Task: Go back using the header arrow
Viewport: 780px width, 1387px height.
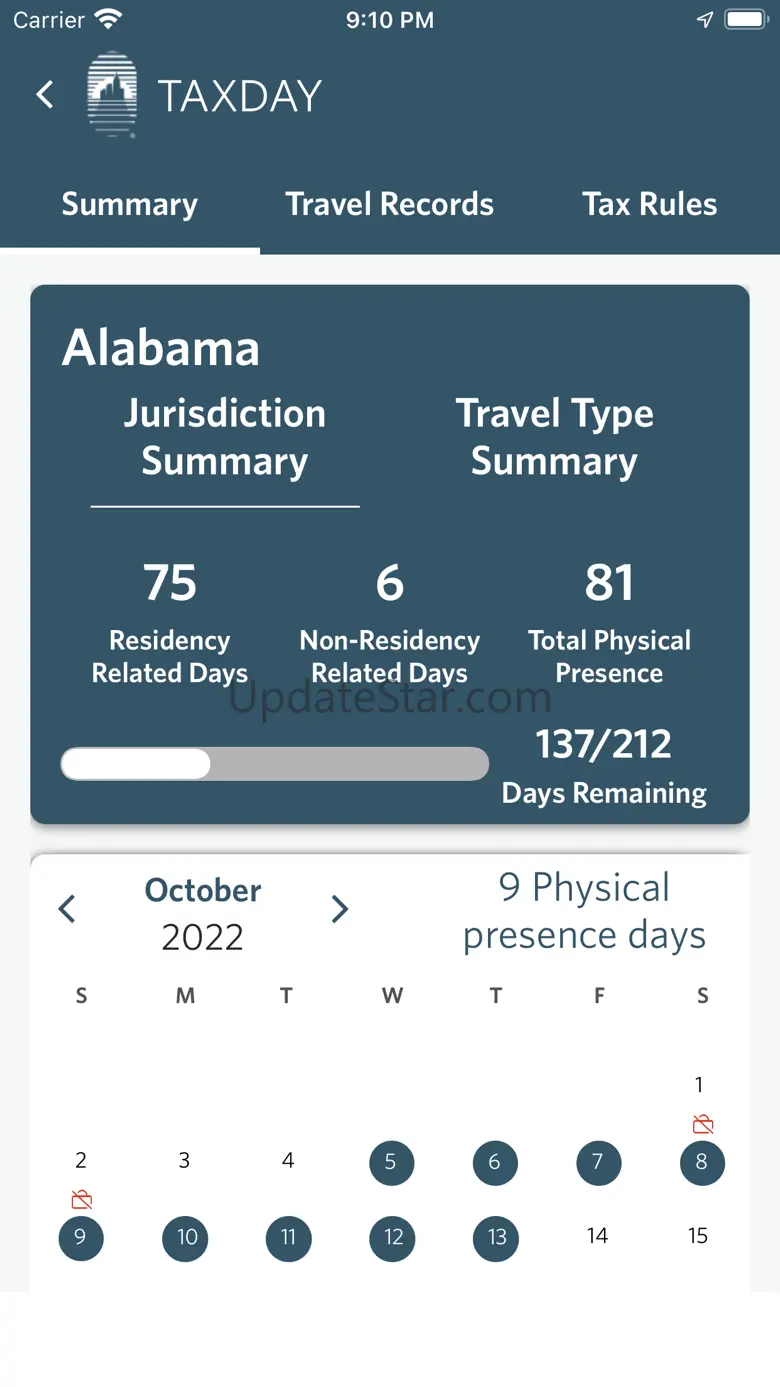Action: tap(45, 95)
